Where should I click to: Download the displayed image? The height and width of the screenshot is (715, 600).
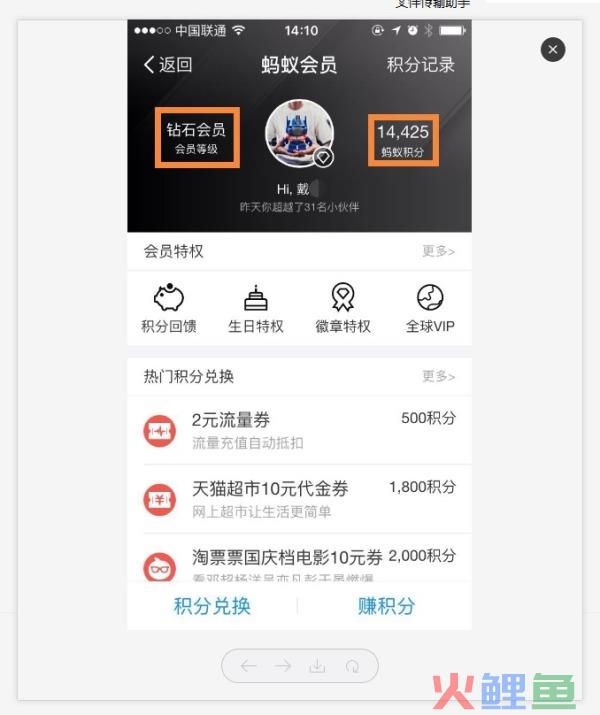pos(317,666)
